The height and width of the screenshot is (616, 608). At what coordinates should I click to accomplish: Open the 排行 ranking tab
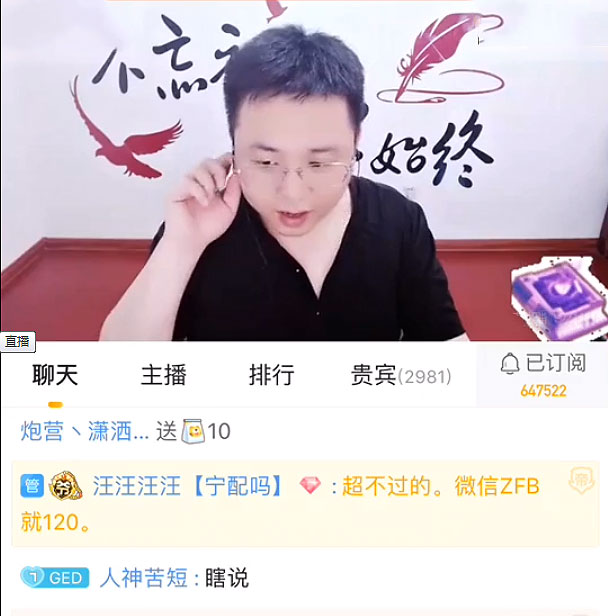point(271,376)
